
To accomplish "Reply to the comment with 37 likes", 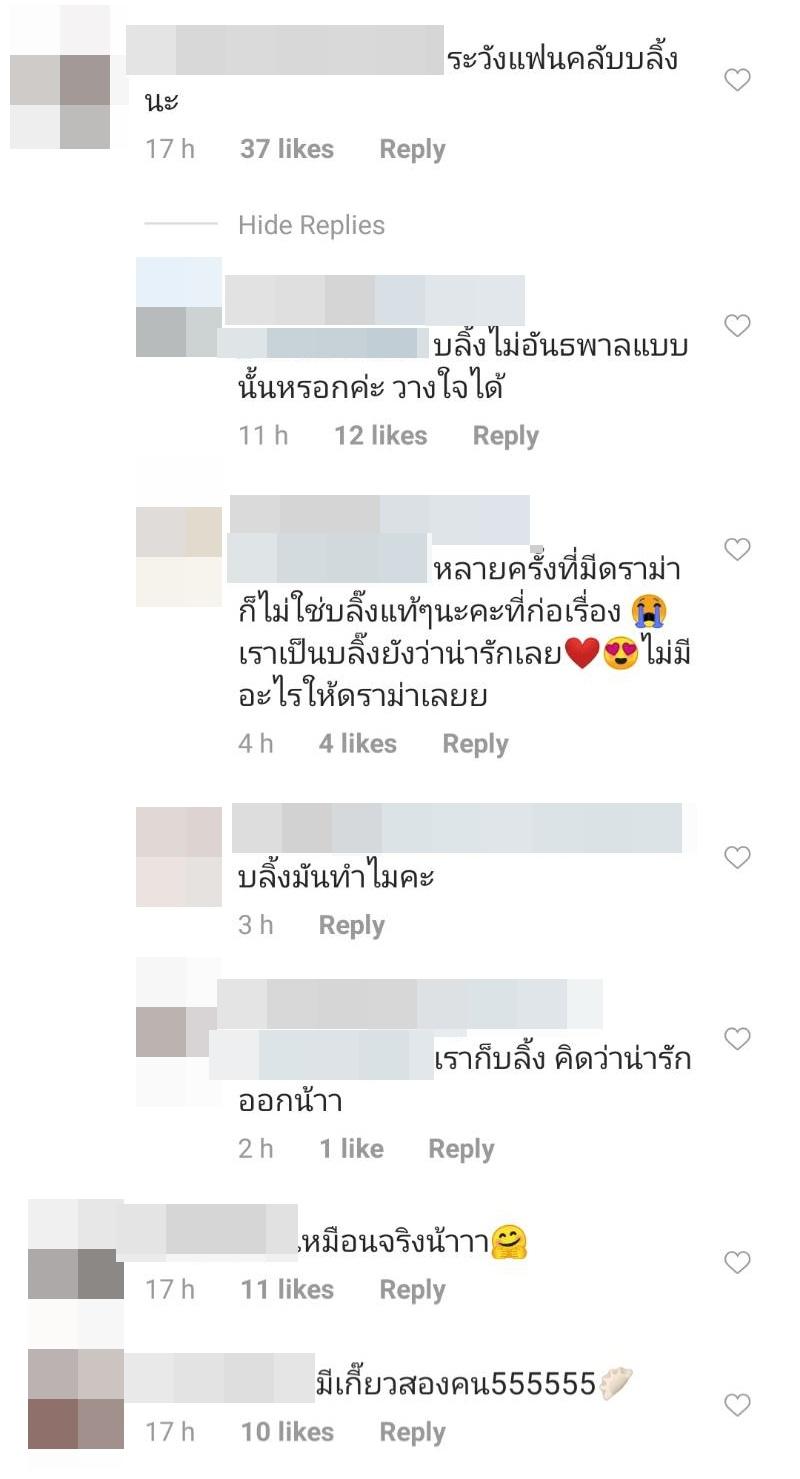I will click(x=412, y=149).
